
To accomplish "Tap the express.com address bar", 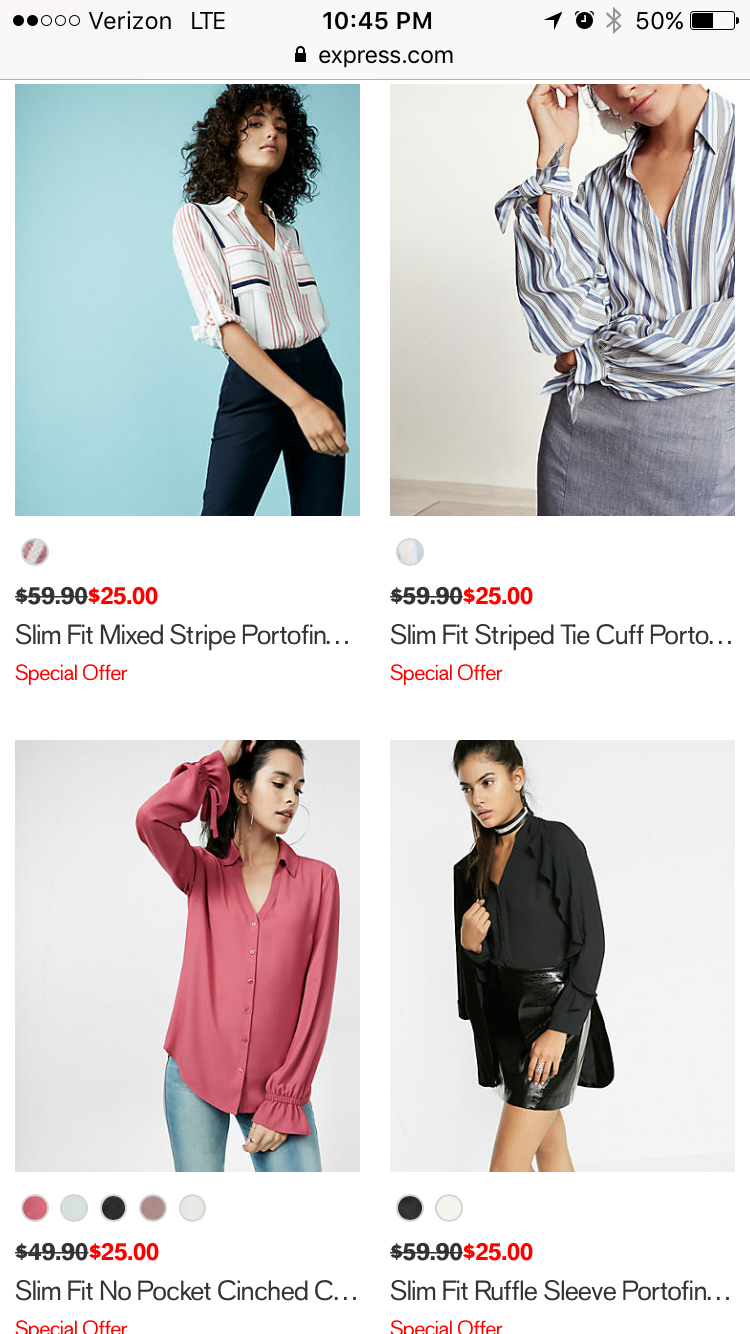I will pos(375,55).
